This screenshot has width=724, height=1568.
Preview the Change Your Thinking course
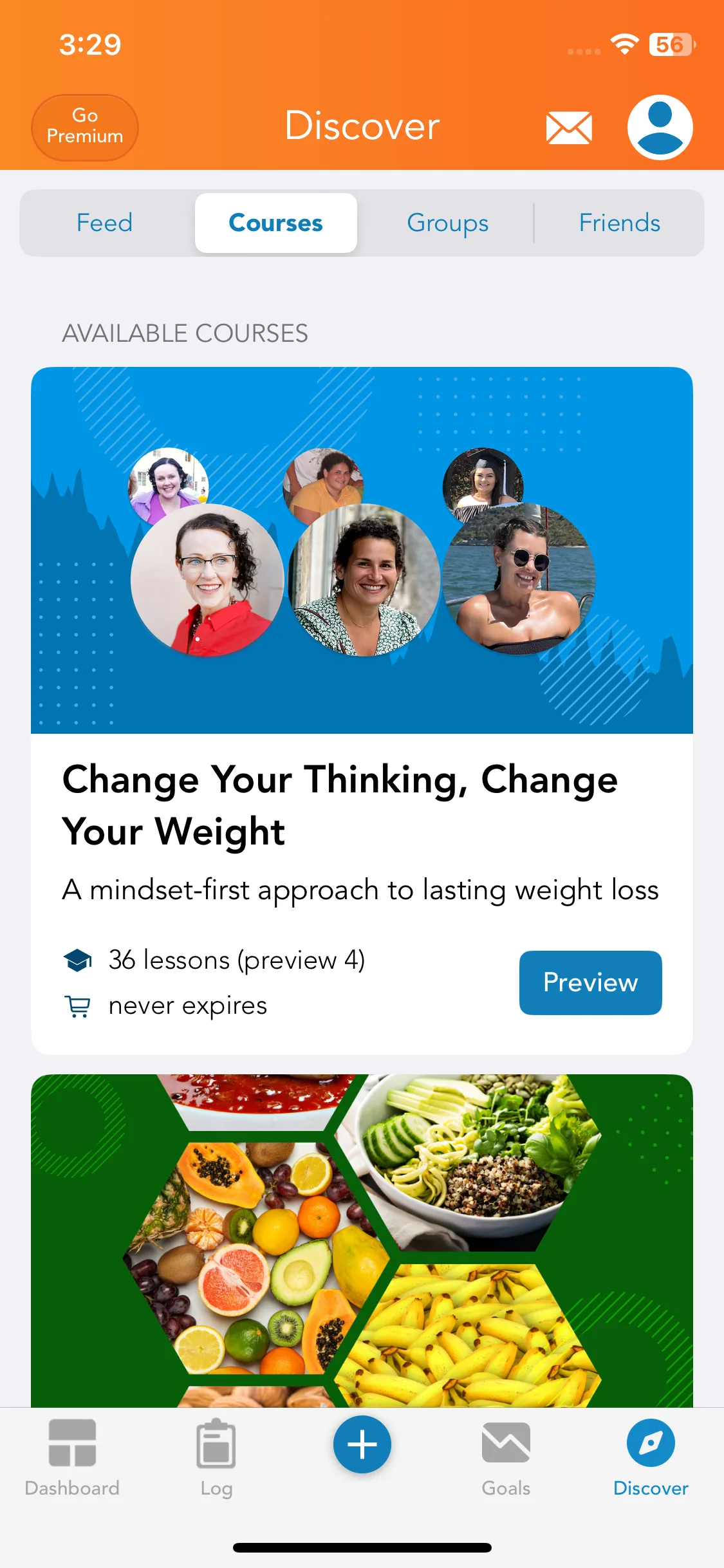[590, 982]
